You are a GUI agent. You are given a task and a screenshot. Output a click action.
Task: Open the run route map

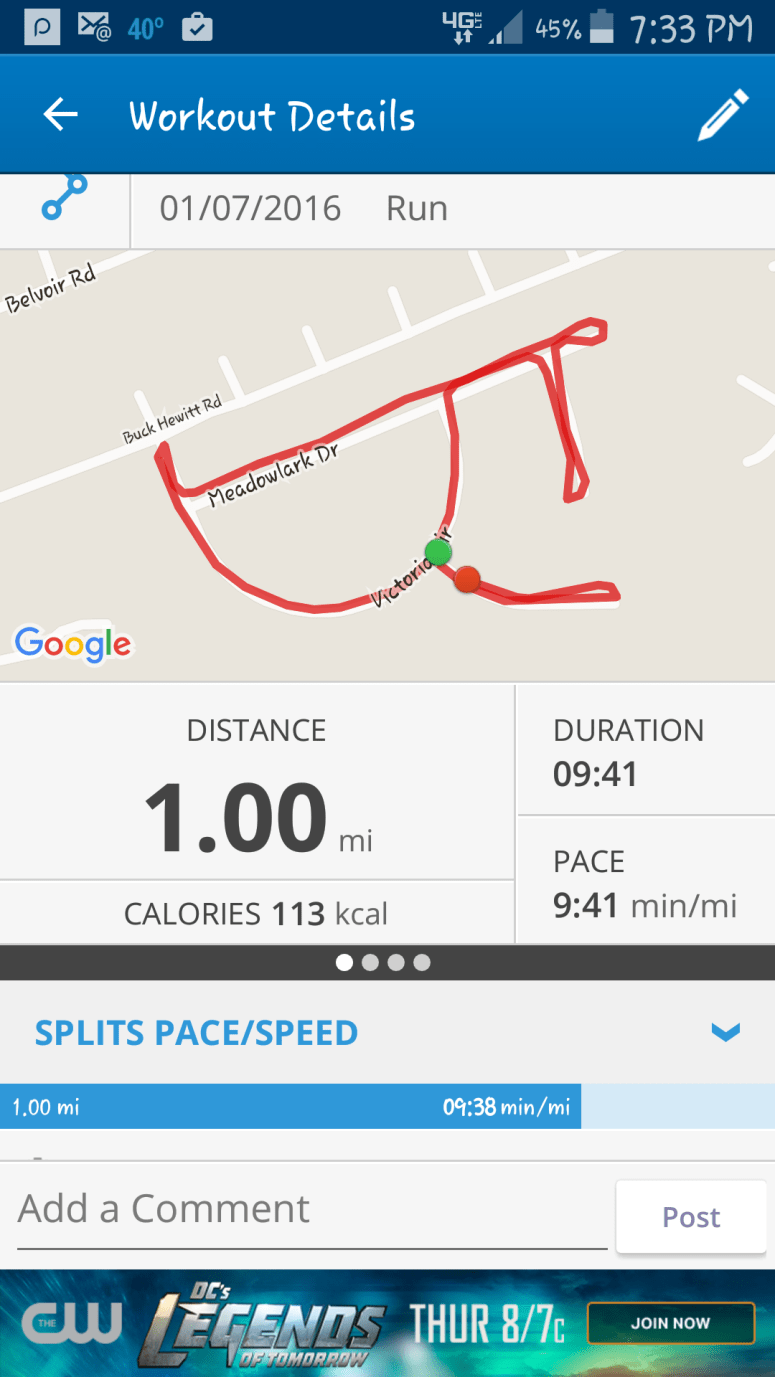point(387,465)
